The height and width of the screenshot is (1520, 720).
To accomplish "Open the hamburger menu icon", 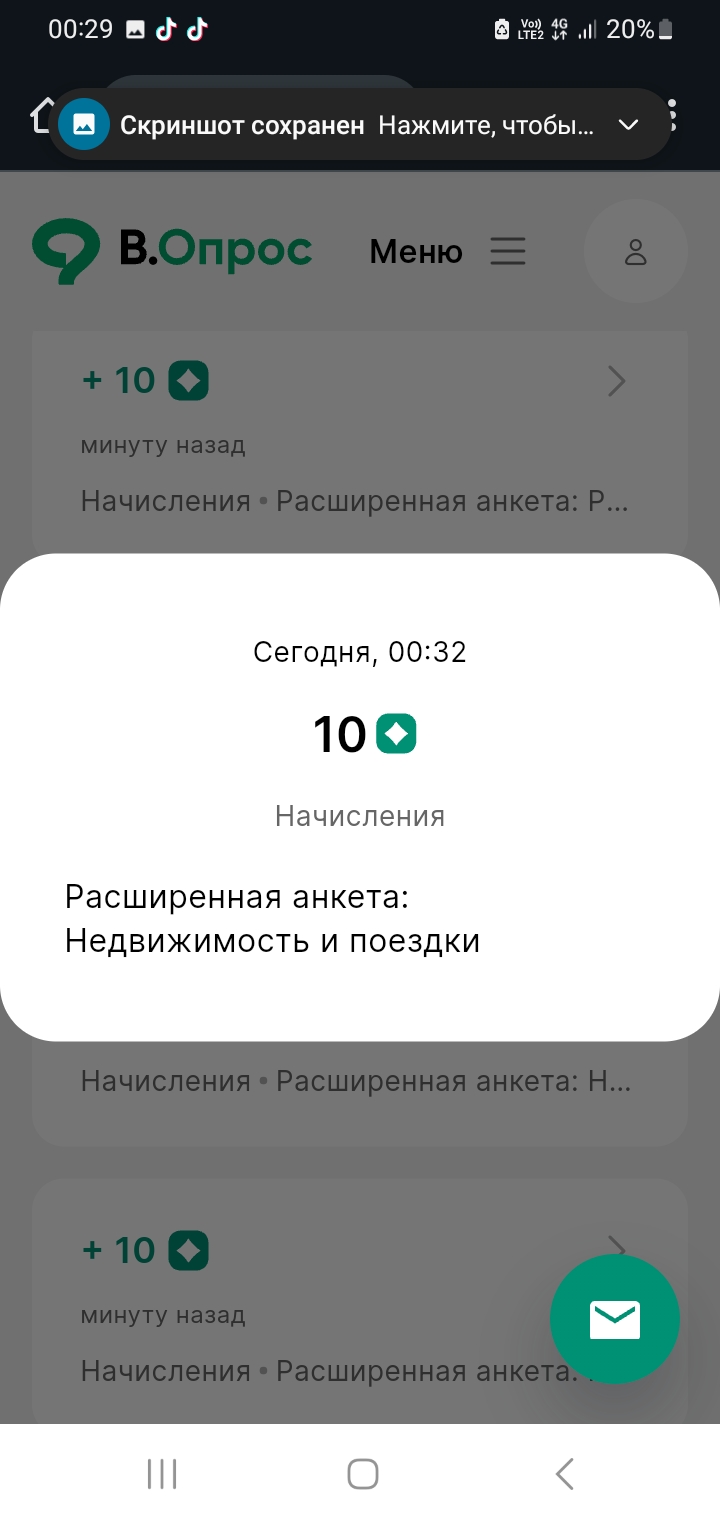I will click(508, 252).
